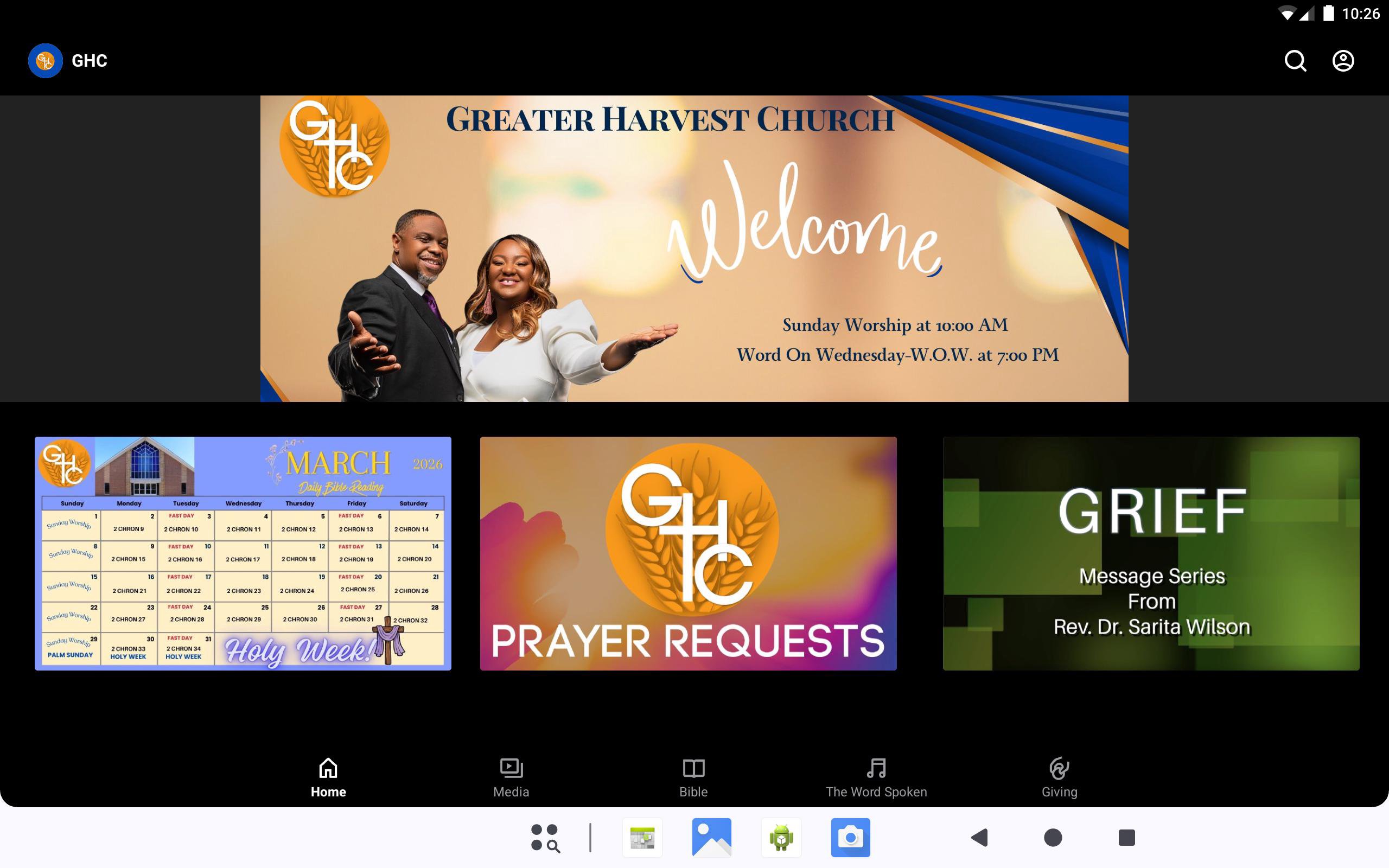Open the user profile icon
The width and height of the screenshot is (1389, 868).
pos(1342,61)
